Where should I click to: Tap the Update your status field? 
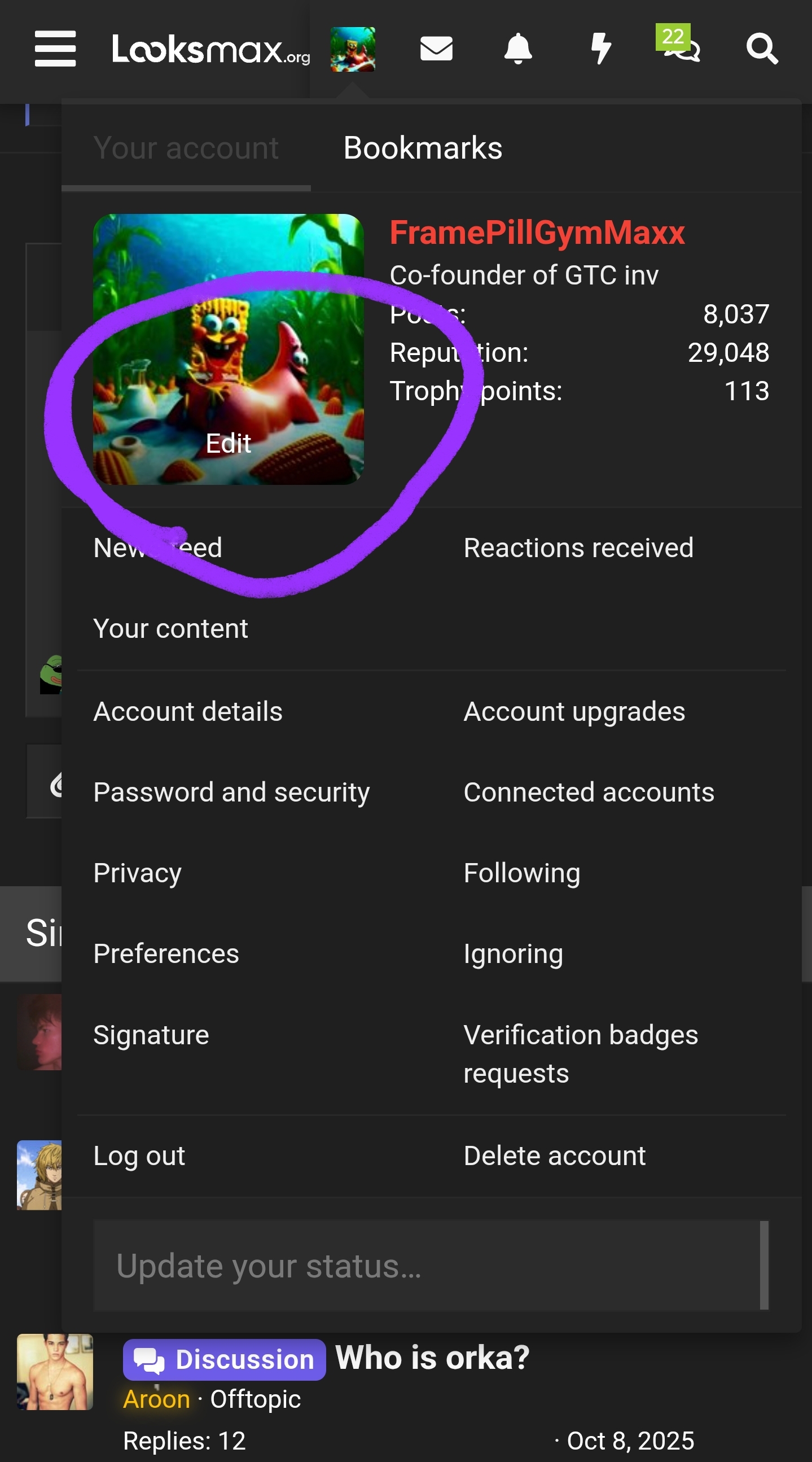tap(425, 1266)
